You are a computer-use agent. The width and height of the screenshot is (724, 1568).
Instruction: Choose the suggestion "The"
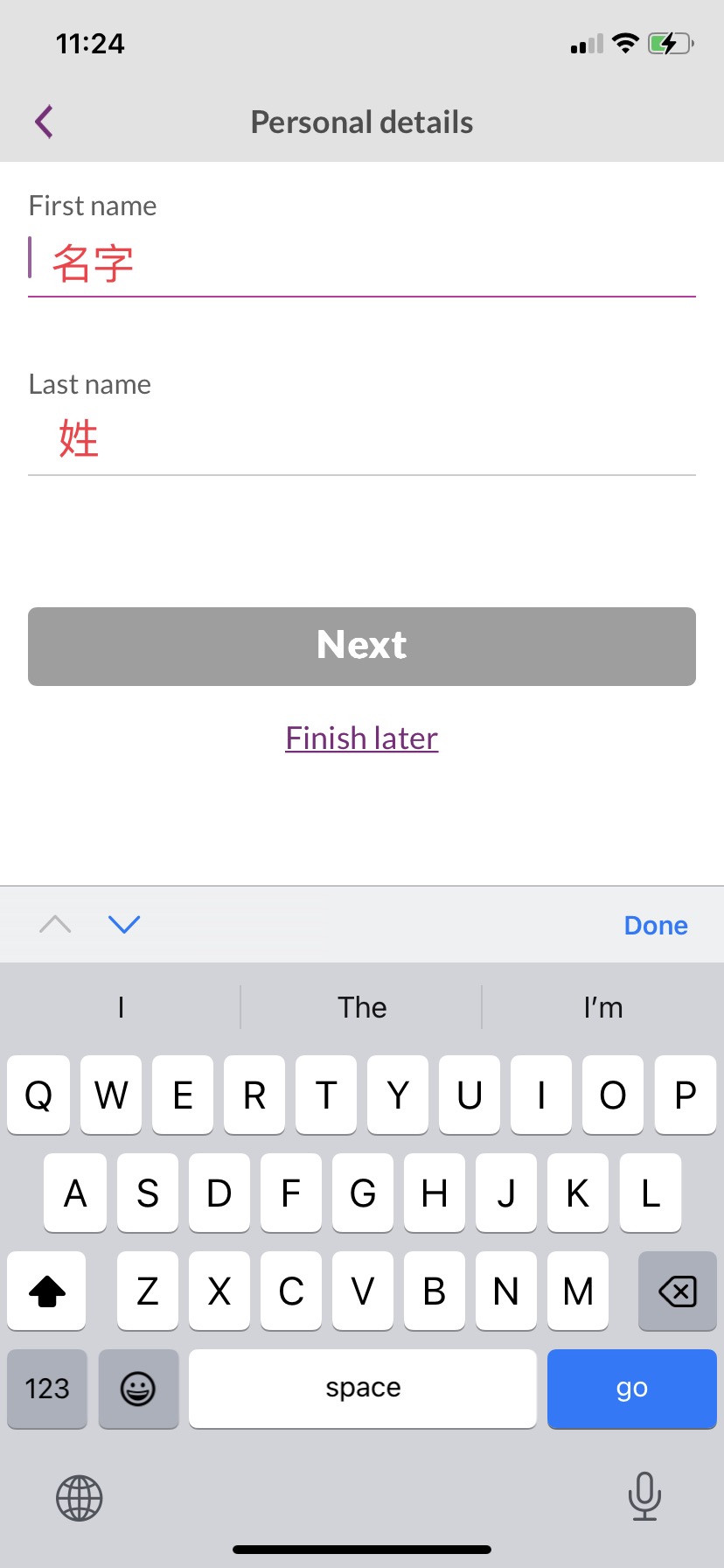[x=362, y=1007]
